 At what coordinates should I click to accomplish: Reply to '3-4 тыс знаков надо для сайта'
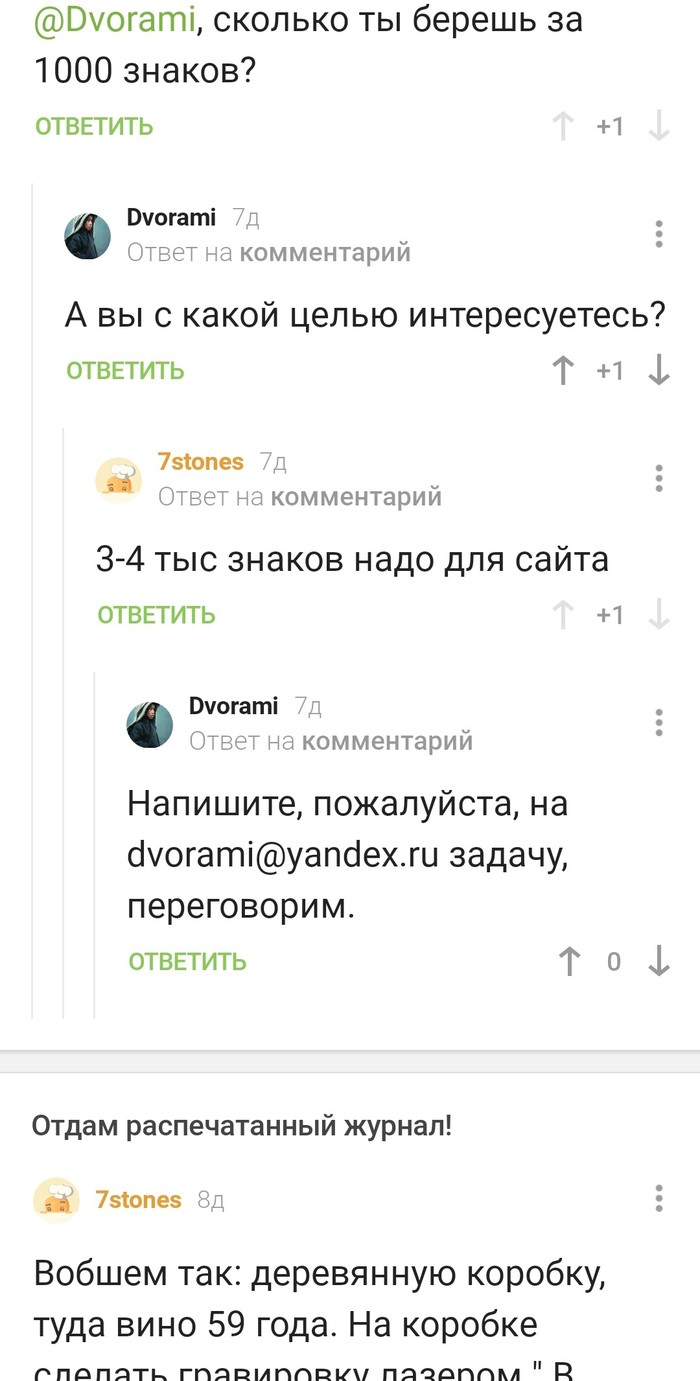156,615
